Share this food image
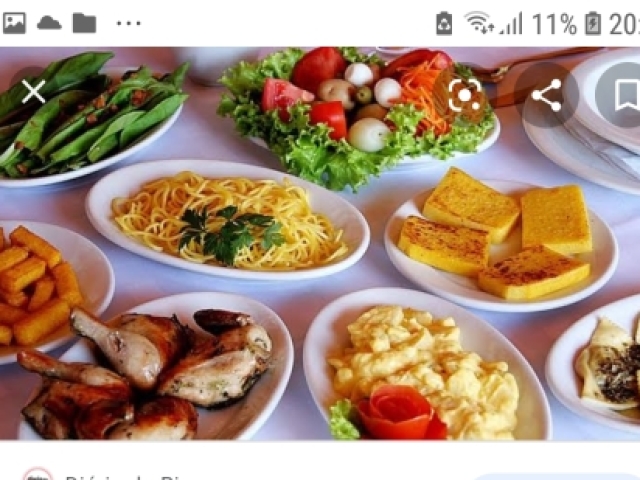 [x=546, y=95]
